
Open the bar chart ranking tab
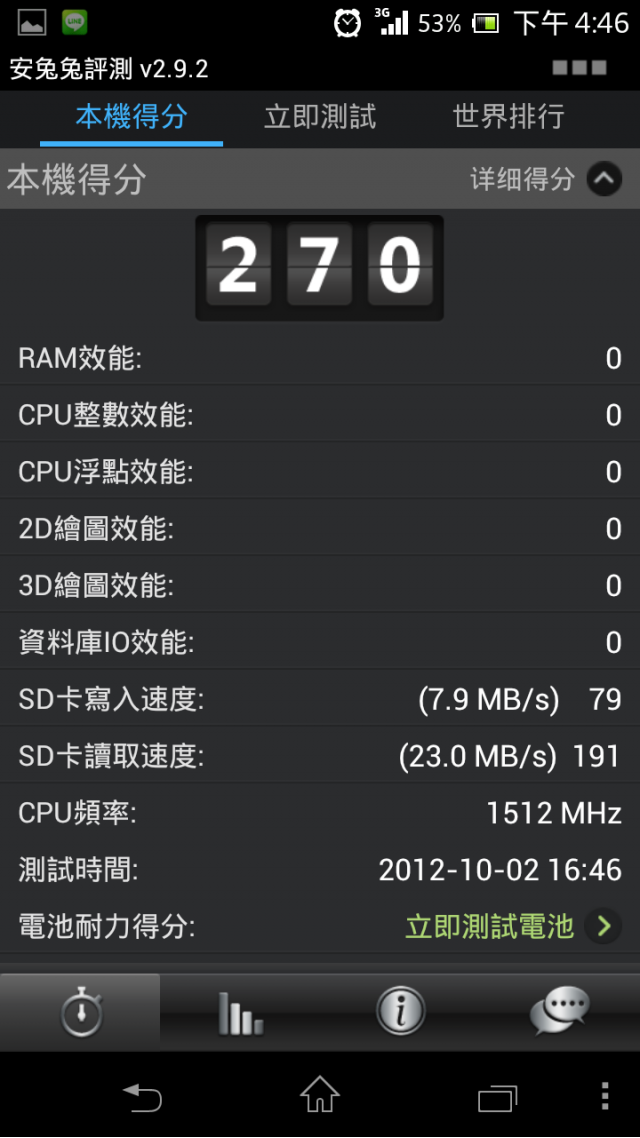point(240,1012)
